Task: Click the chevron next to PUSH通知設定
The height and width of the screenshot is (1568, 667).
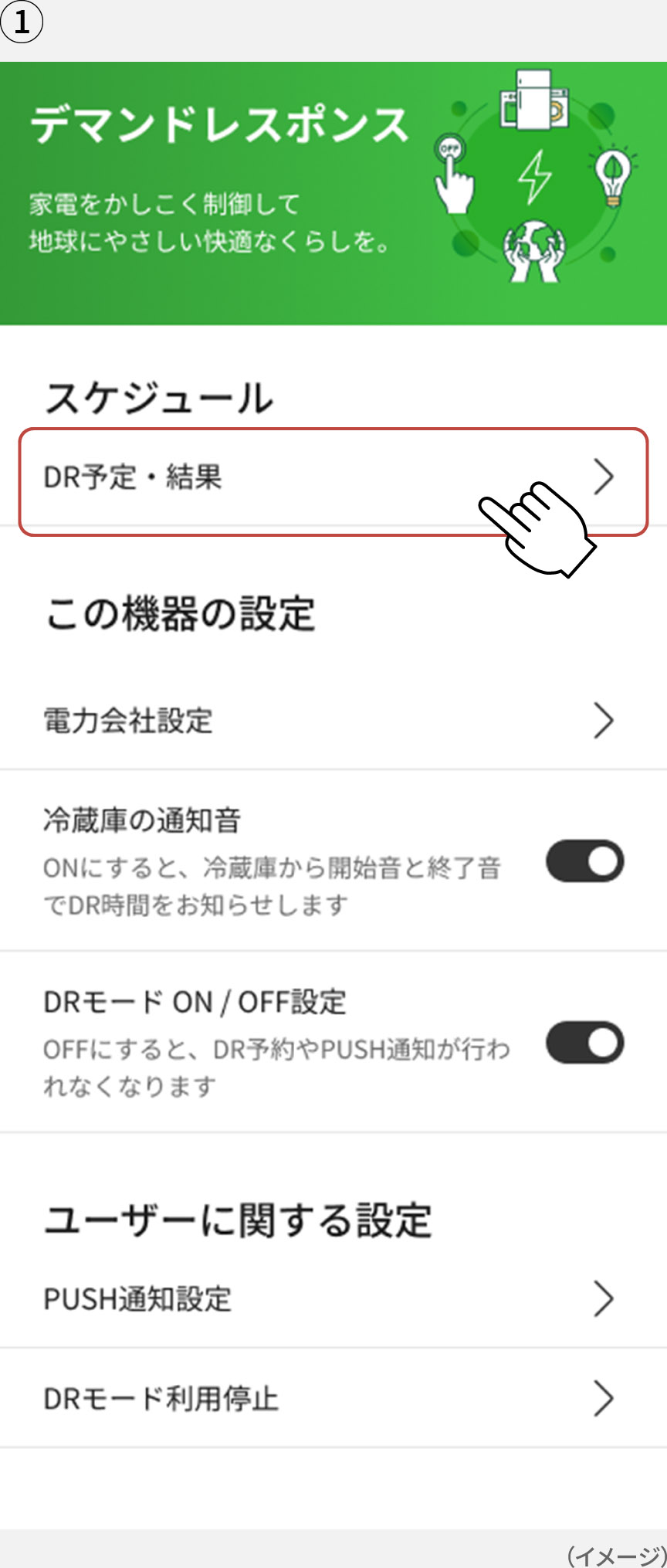Action: (x=605, y=1299)
